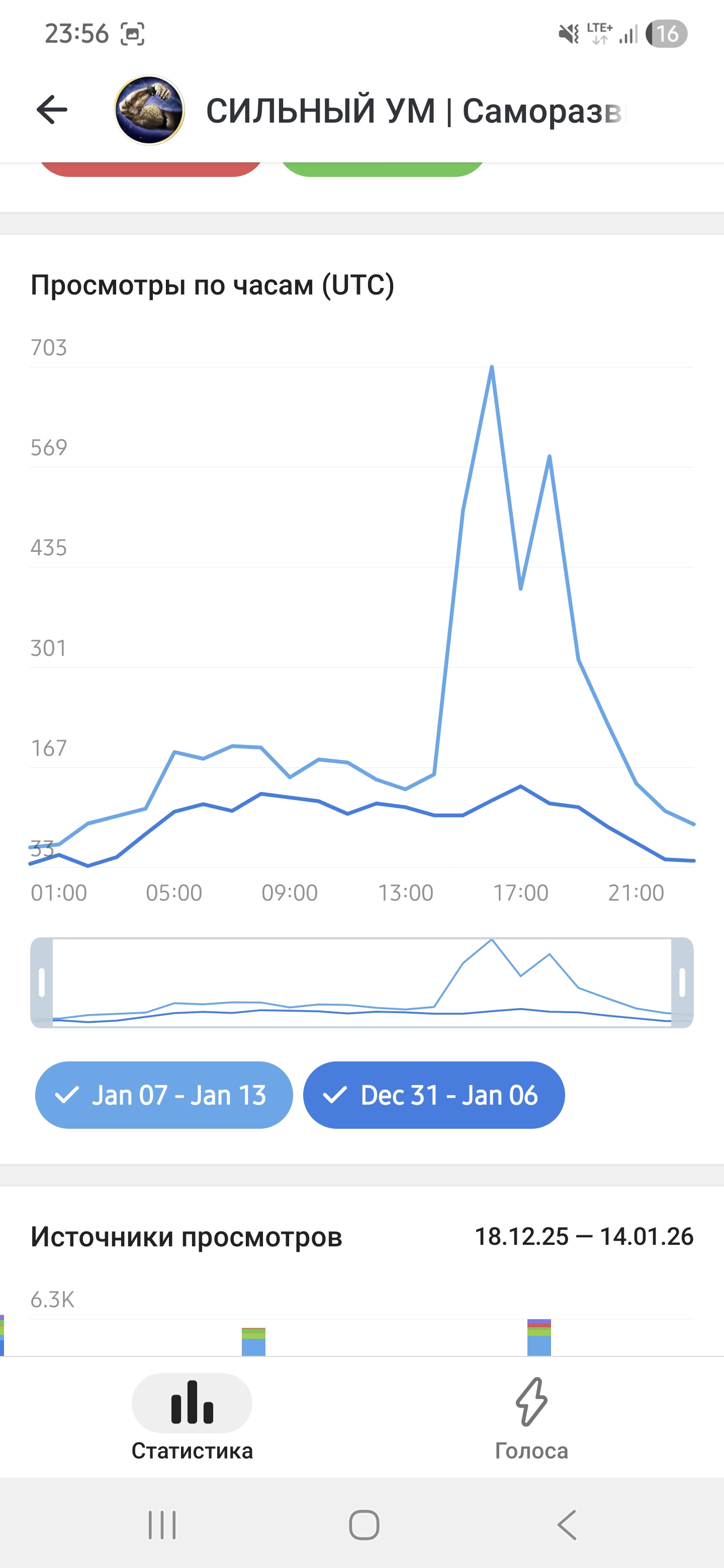Screen dimensions: 724x1568
Task: Open recent apps from navigation bar
Action: (x=162, y=1525)
